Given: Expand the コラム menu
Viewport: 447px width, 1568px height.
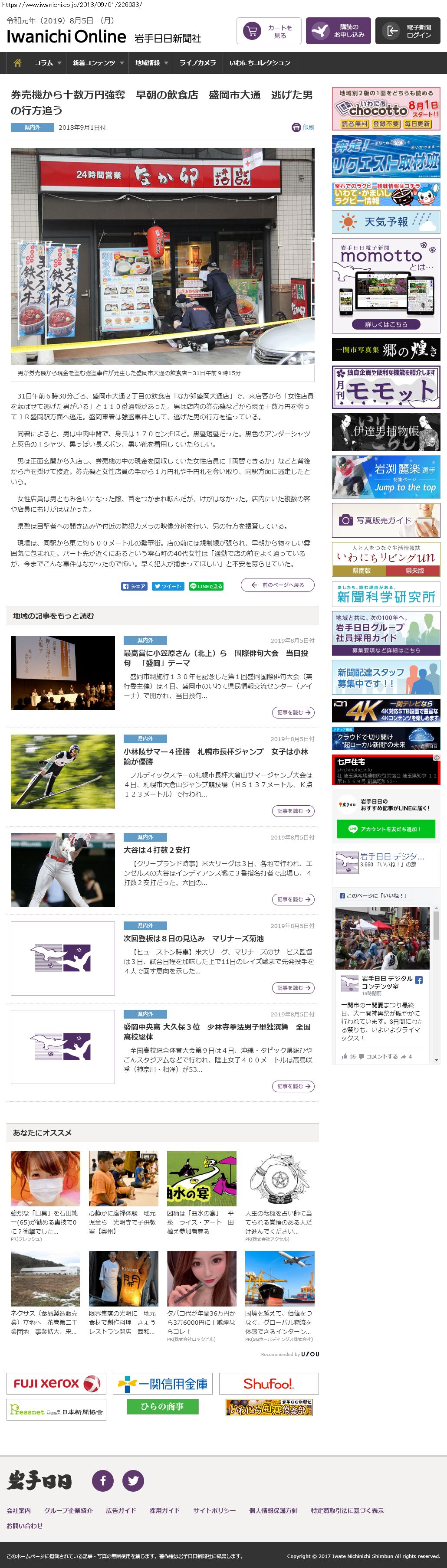Looking at the screenshot, I should click(x=47, y=63).
